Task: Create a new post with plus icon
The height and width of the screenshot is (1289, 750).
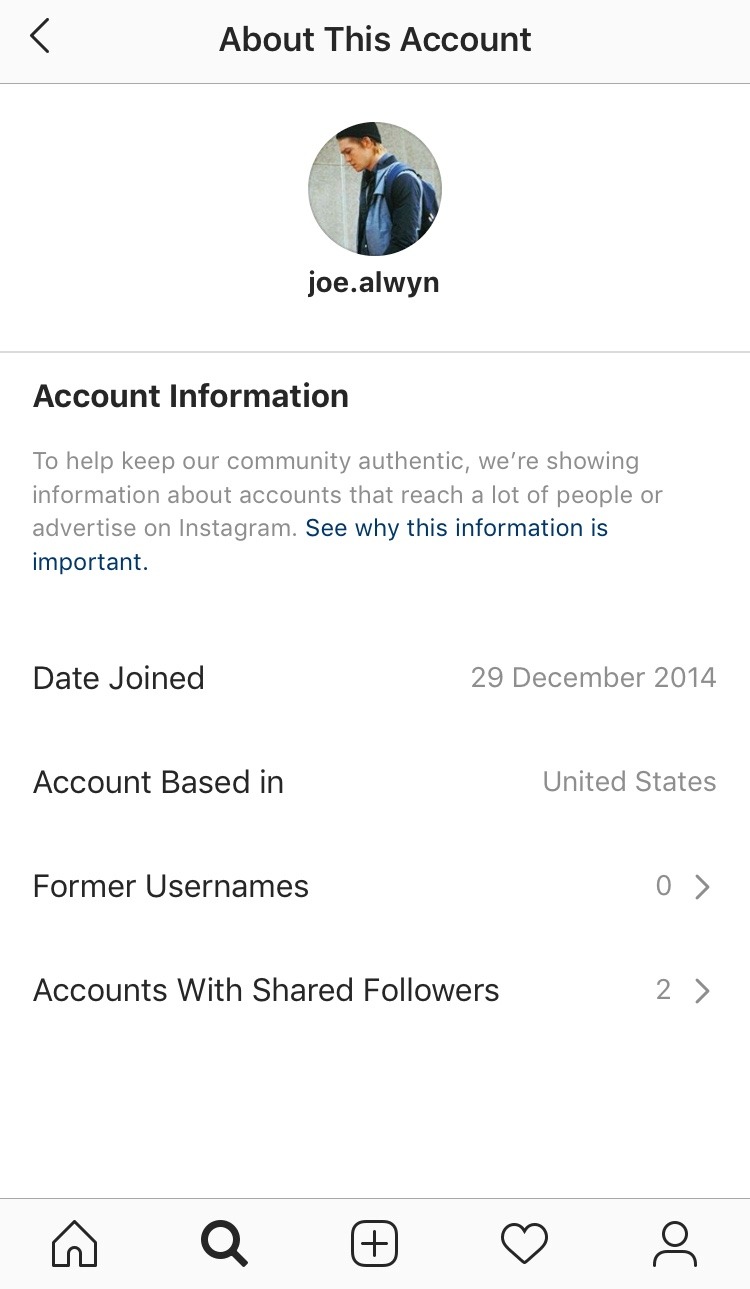Action: tap(375, 1244)
